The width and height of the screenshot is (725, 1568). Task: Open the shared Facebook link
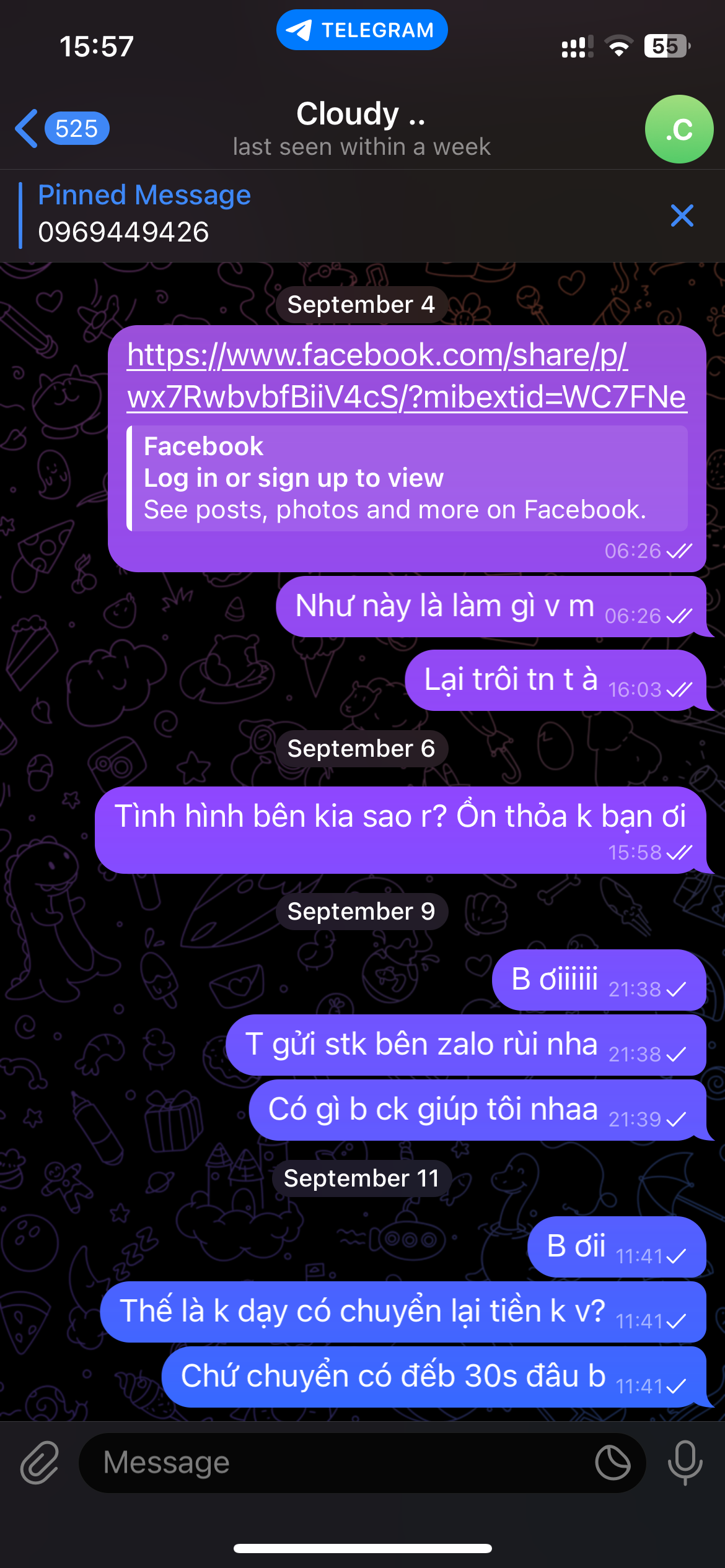[x=406, y=375]
